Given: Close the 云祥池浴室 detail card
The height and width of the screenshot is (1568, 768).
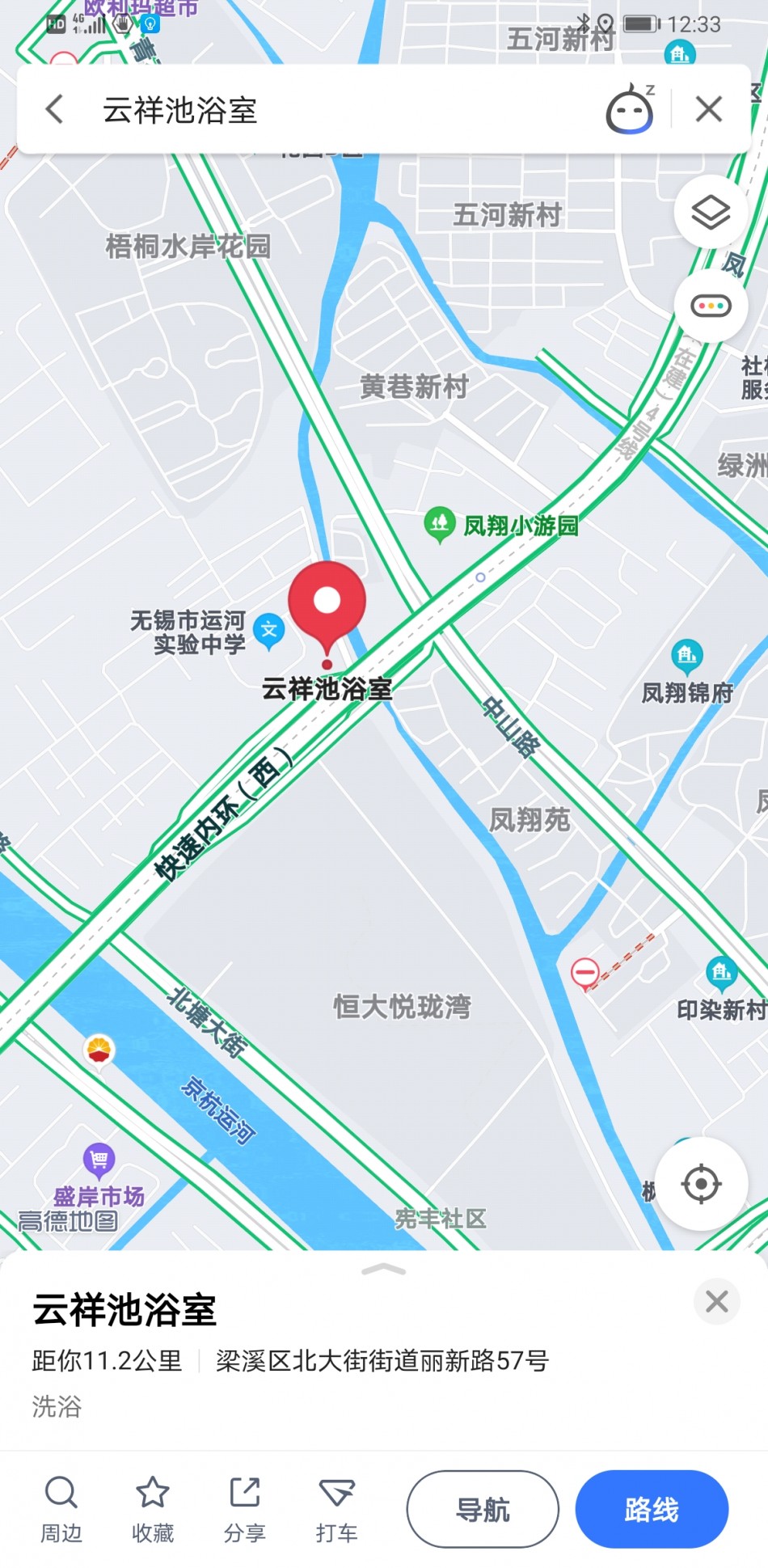Looking at the screenshot, I should point(716,1301).
